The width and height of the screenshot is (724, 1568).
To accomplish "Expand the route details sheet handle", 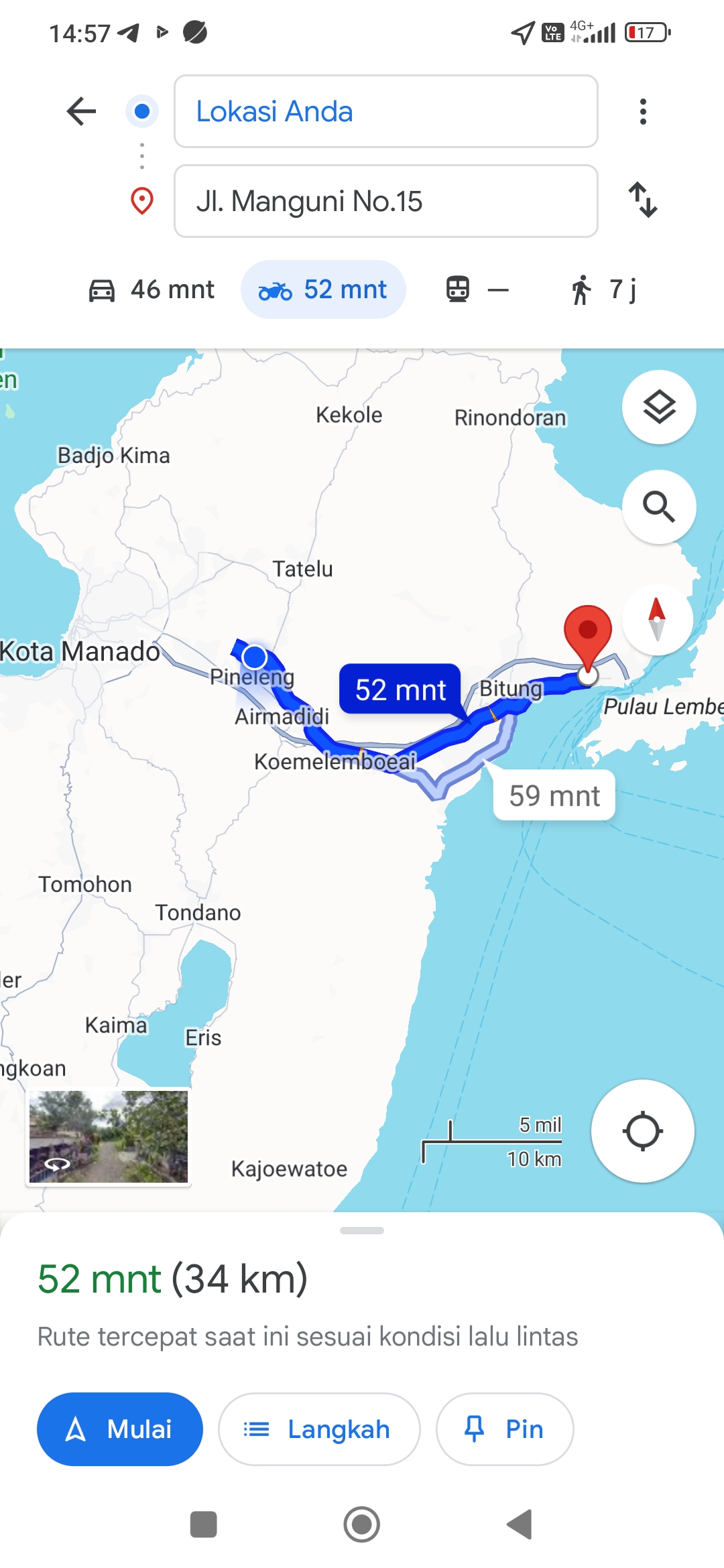I will pyautogui.click(x=362, y=1230).
